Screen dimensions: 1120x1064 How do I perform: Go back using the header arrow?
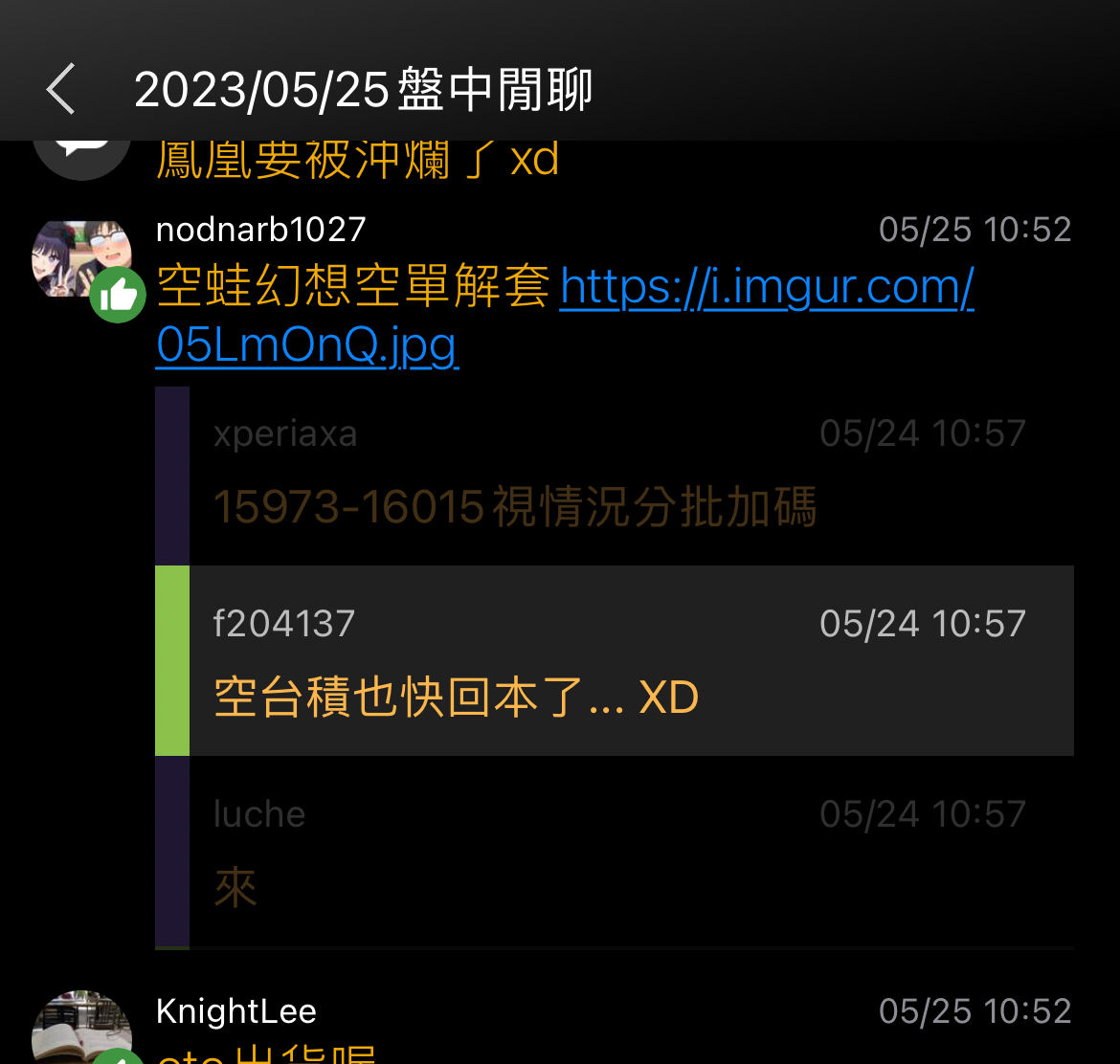tap(60, 90)
